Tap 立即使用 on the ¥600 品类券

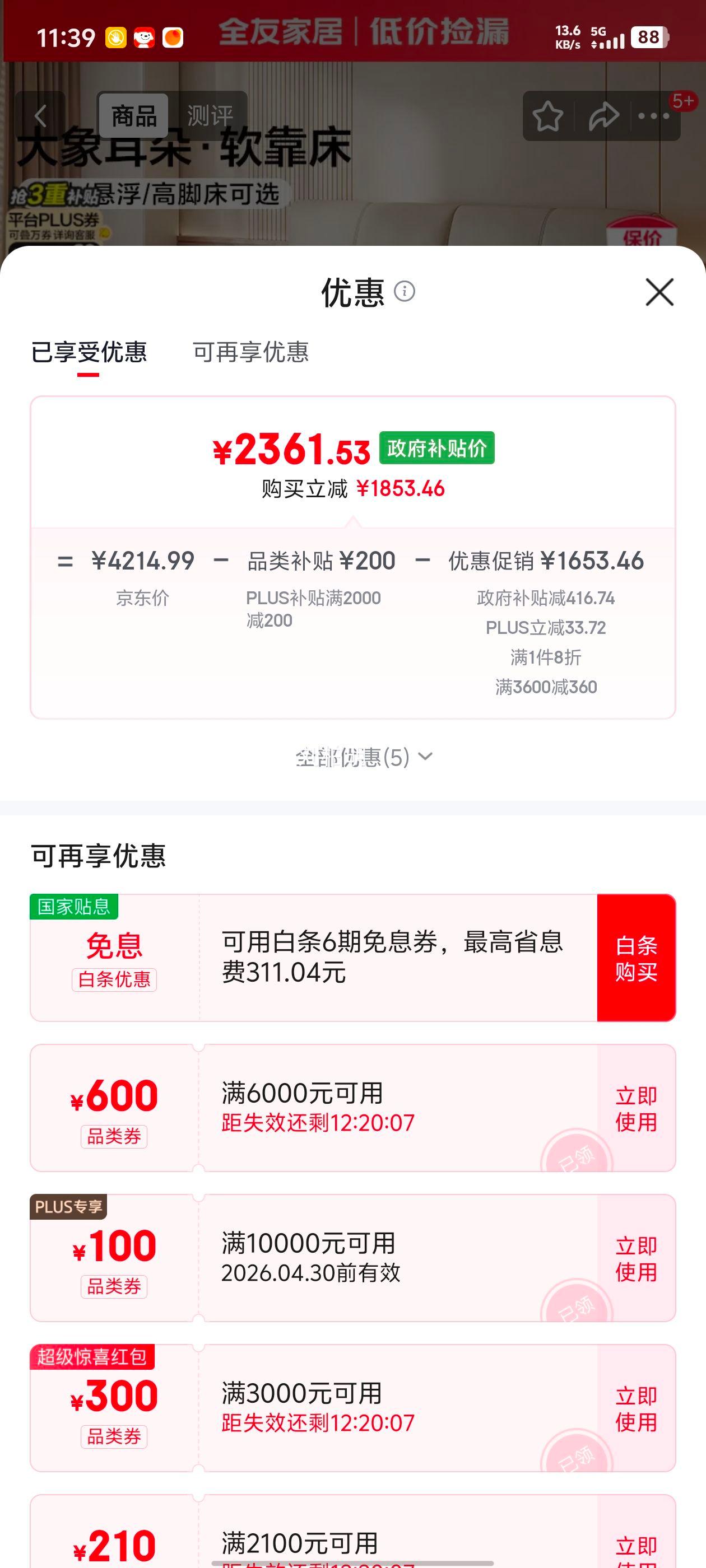tap(636, 1108)
